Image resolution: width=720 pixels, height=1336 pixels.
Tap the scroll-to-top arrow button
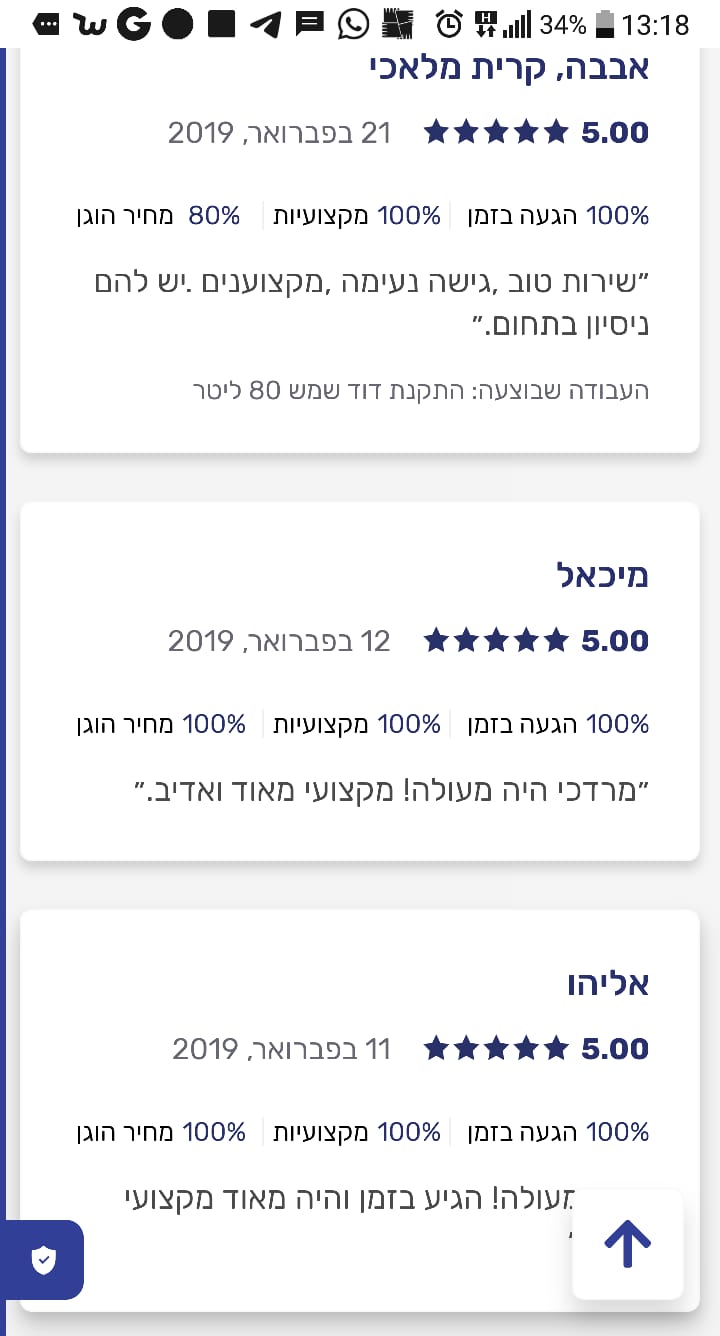627,1244
